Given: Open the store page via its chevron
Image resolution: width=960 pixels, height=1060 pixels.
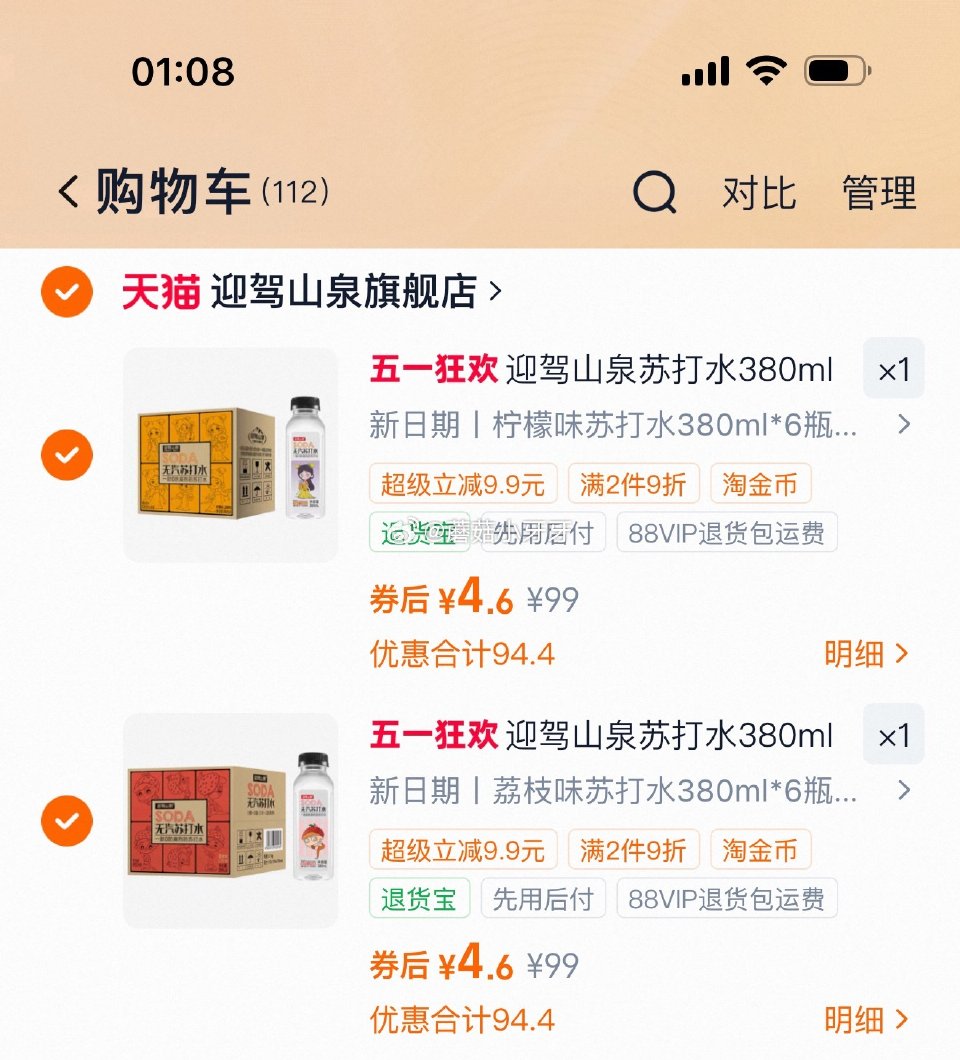Looking at the screenshot, I should (492, 292).
